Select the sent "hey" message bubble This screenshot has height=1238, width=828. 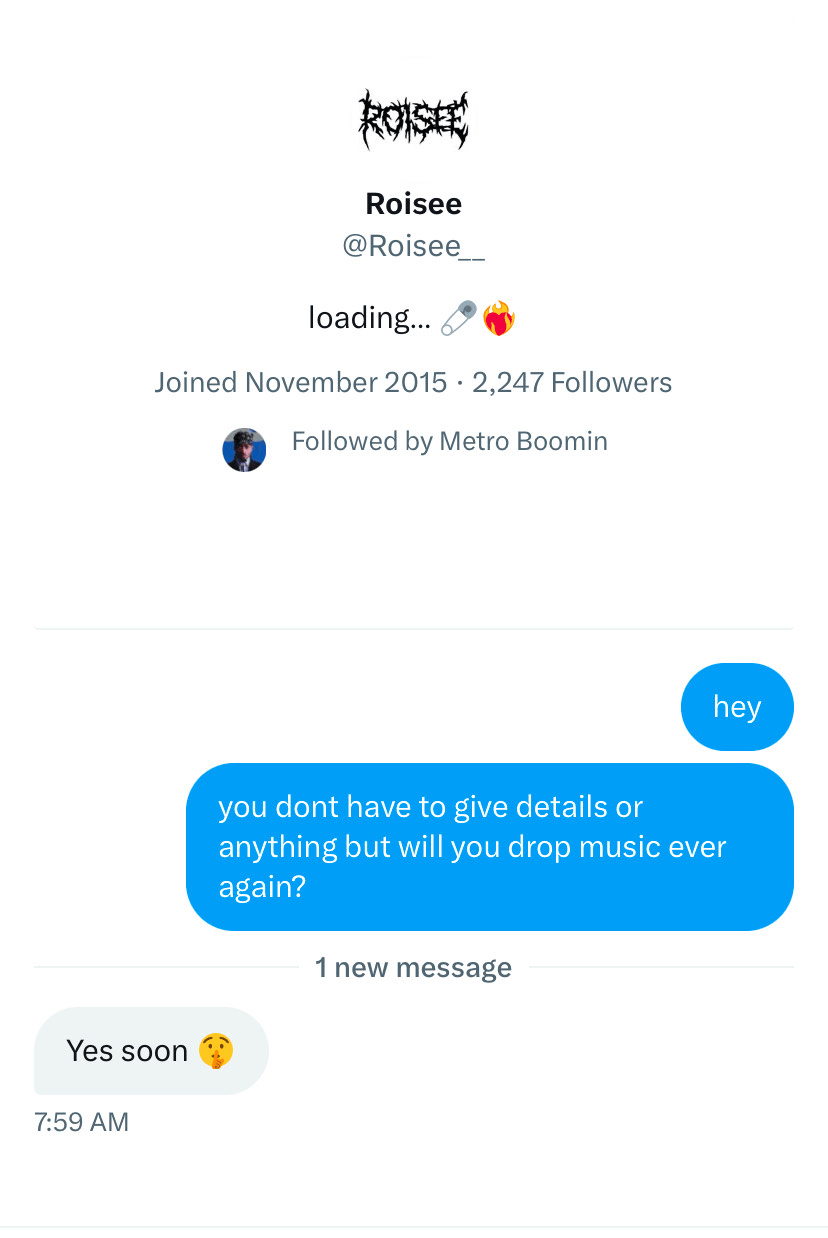pos(737,707)
